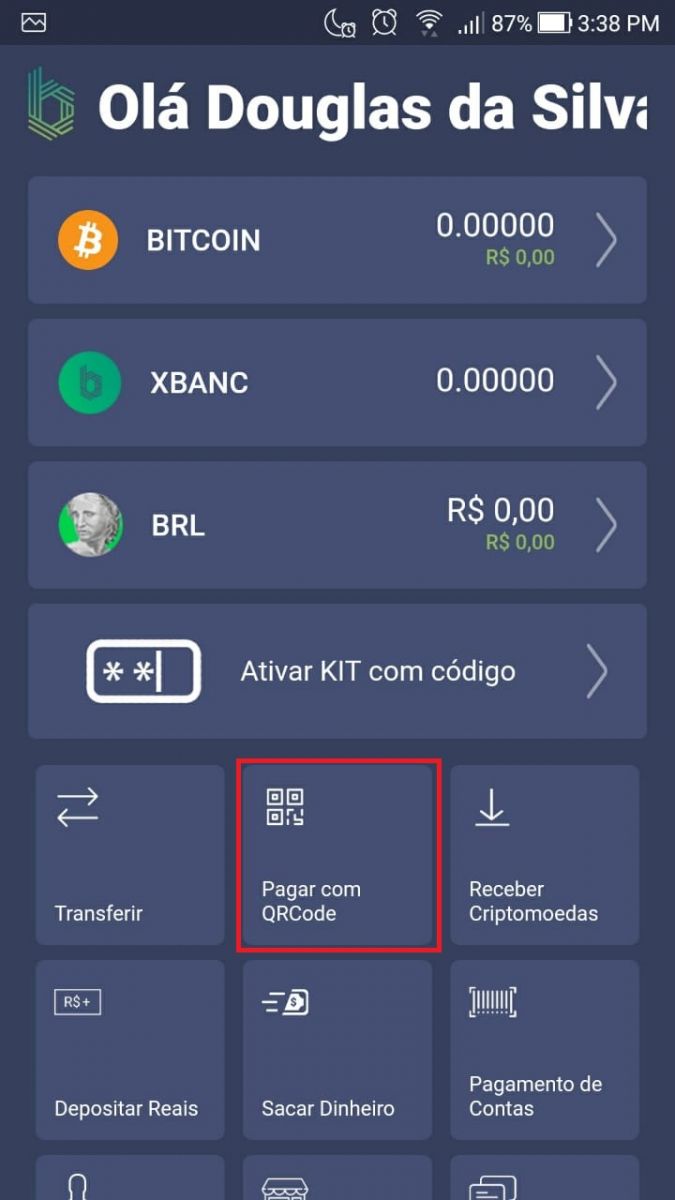Open Receber Criptomoedas
This screenshot has height=1200, width=675.
(544, 855)
